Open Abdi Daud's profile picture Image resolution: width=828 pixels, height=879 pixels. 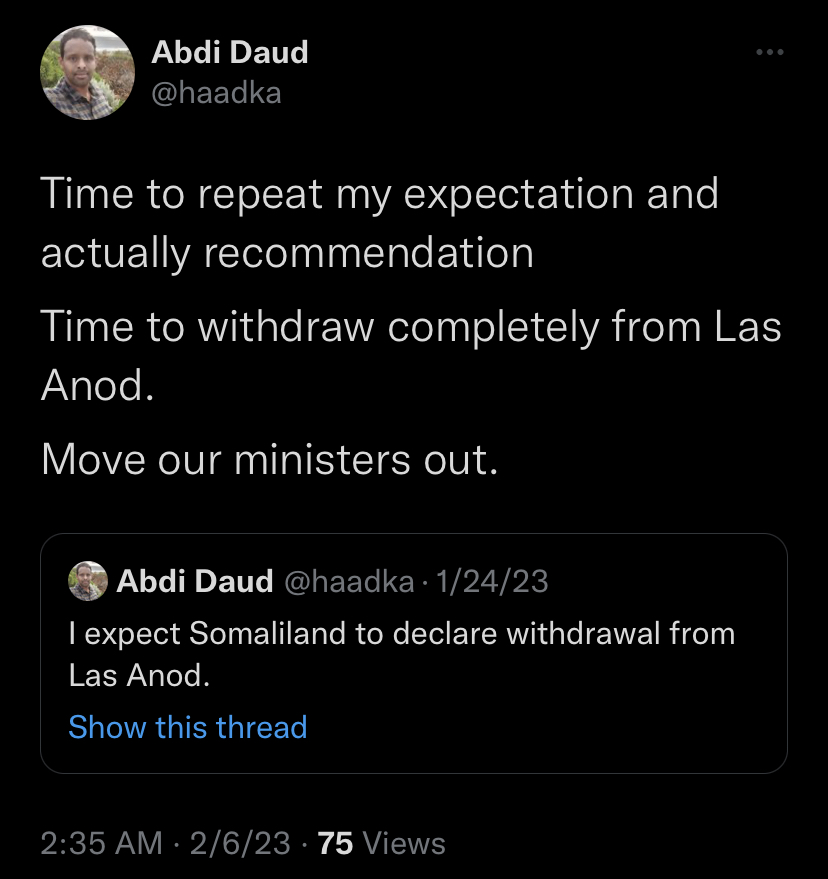87,73
